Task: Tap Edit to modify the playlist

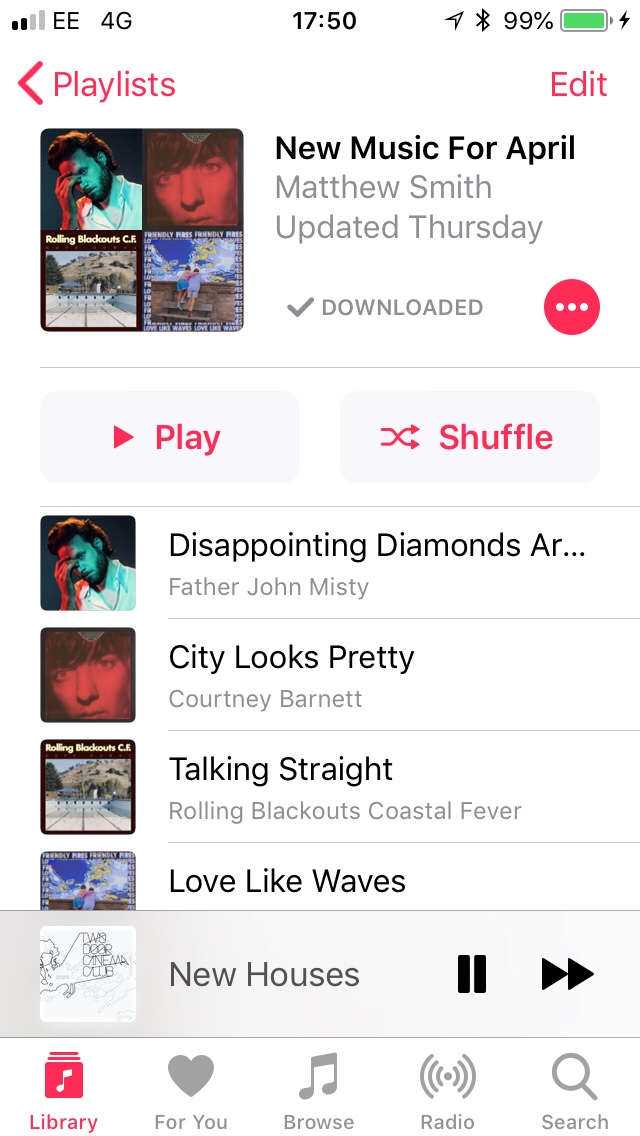Action: [578, 85]
